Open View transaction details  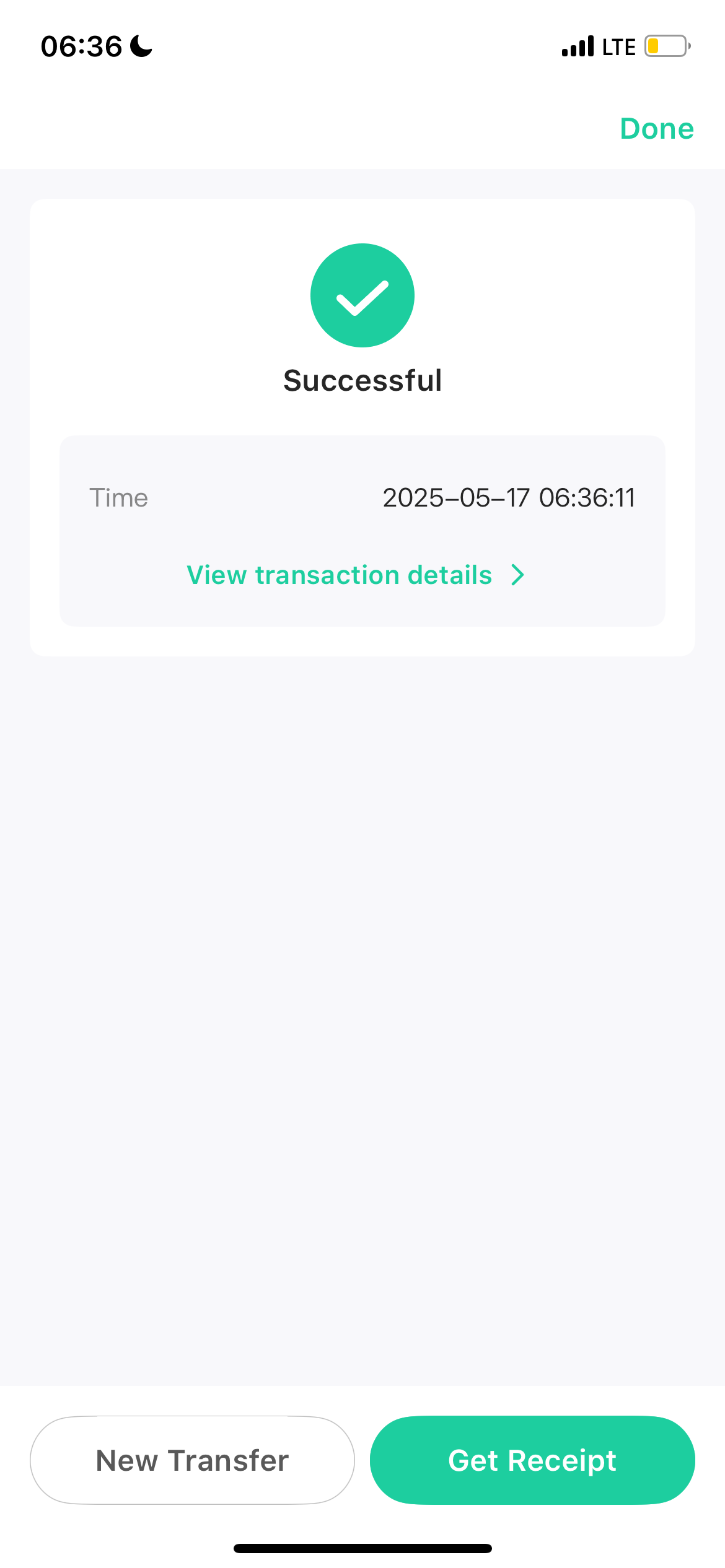[x=354, y=575]
